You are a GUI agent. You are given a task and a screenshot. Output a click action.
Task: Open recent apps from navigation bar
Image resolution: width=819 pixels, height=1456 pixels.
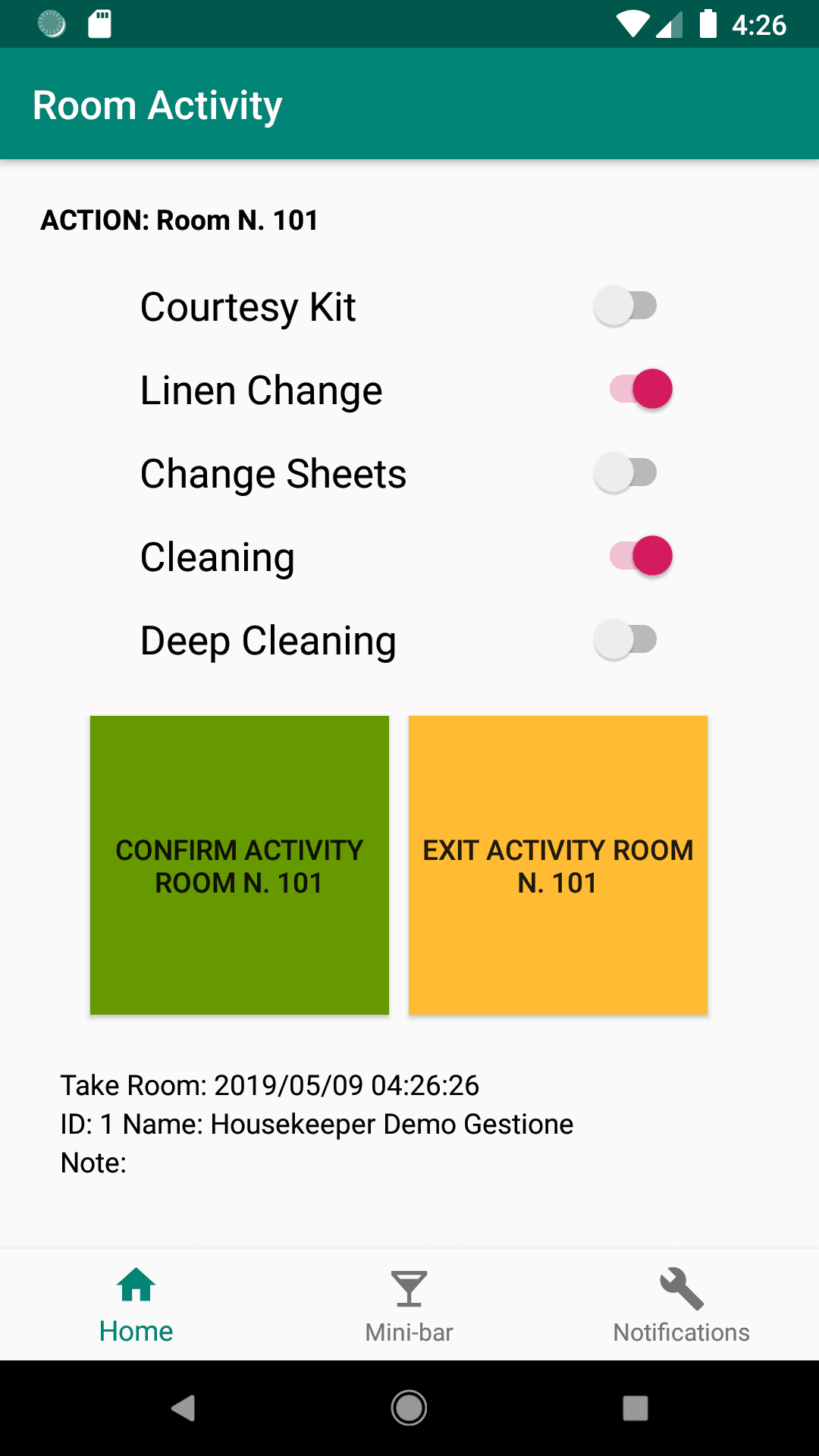coord(635,1408)
